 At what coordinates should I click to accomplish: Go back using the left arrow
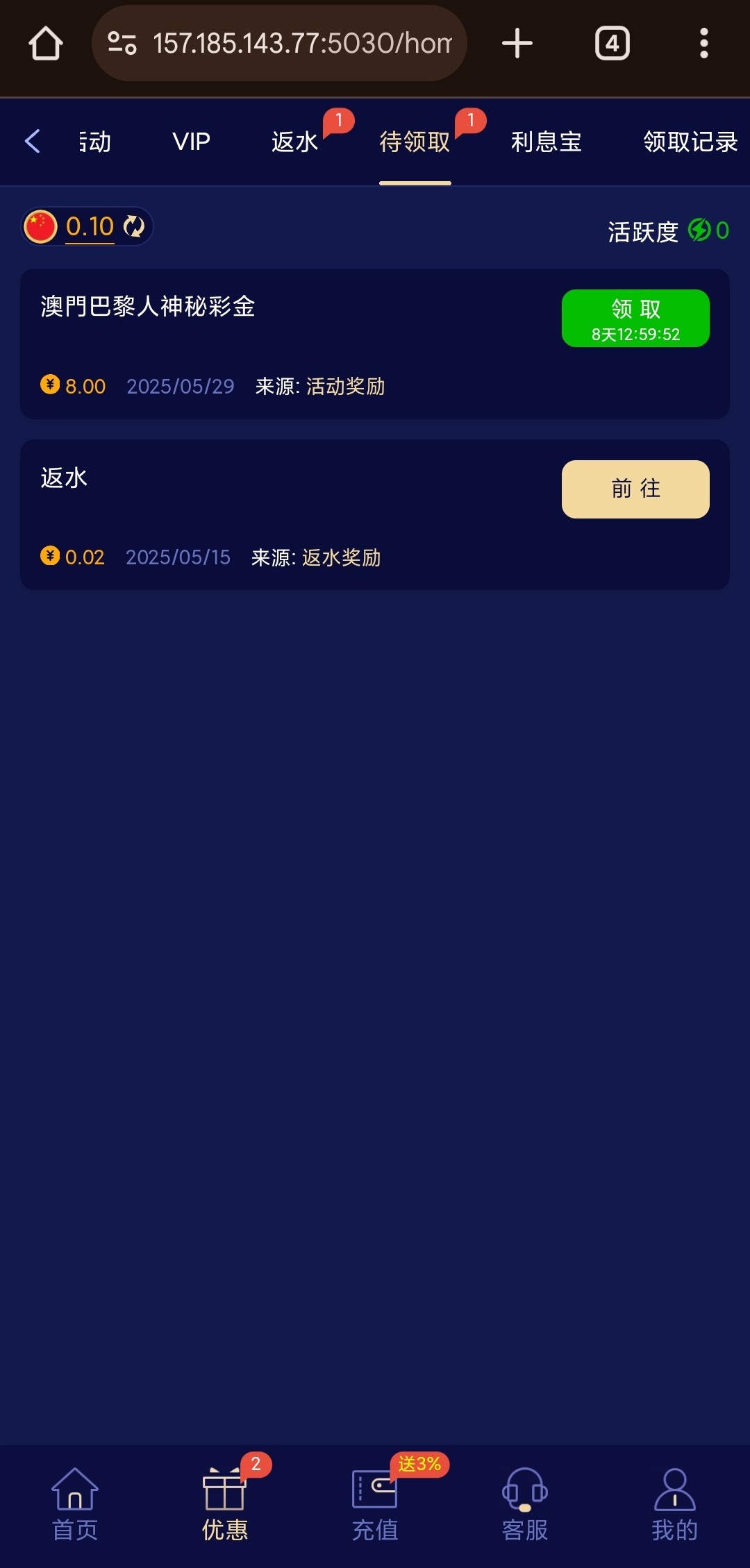coord(33,141)
